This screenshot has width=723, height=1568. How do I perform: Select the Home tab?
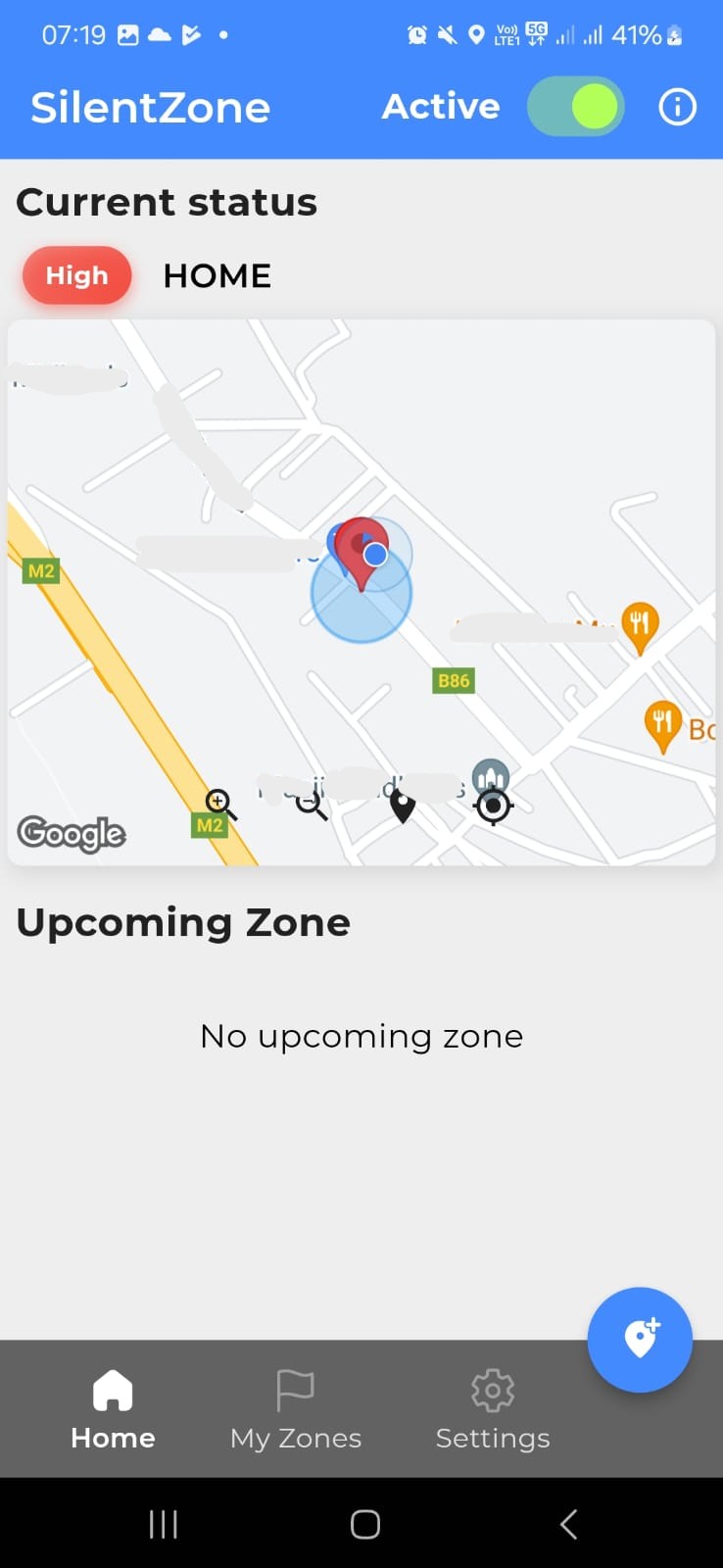[x=113, y=1409]
